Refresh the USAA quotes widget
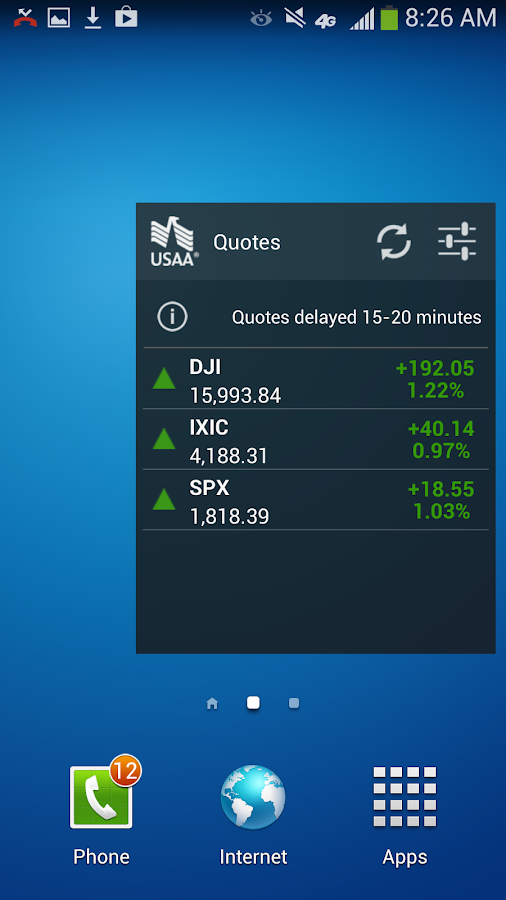The height and width of the screenshot is (900, 506). 394,242
